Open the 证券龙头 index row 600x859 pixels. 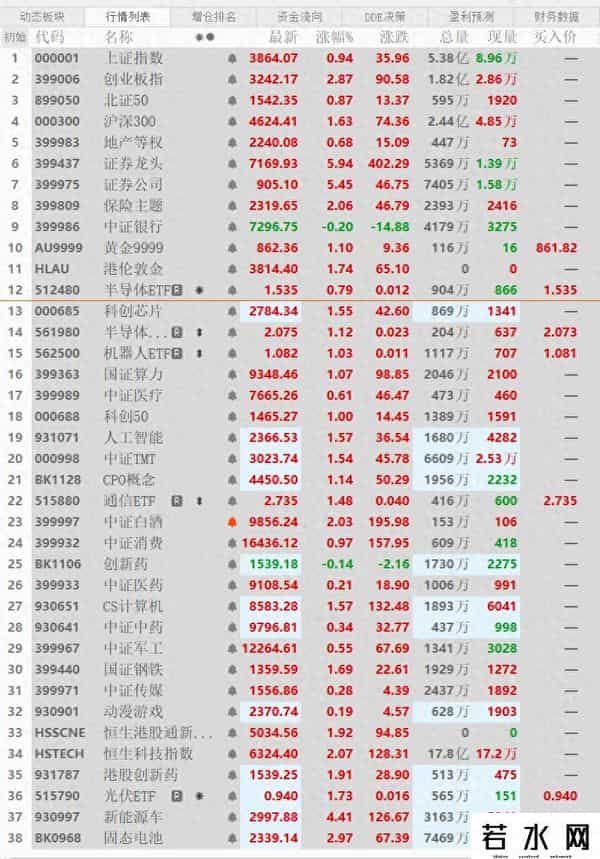(134, 163)
